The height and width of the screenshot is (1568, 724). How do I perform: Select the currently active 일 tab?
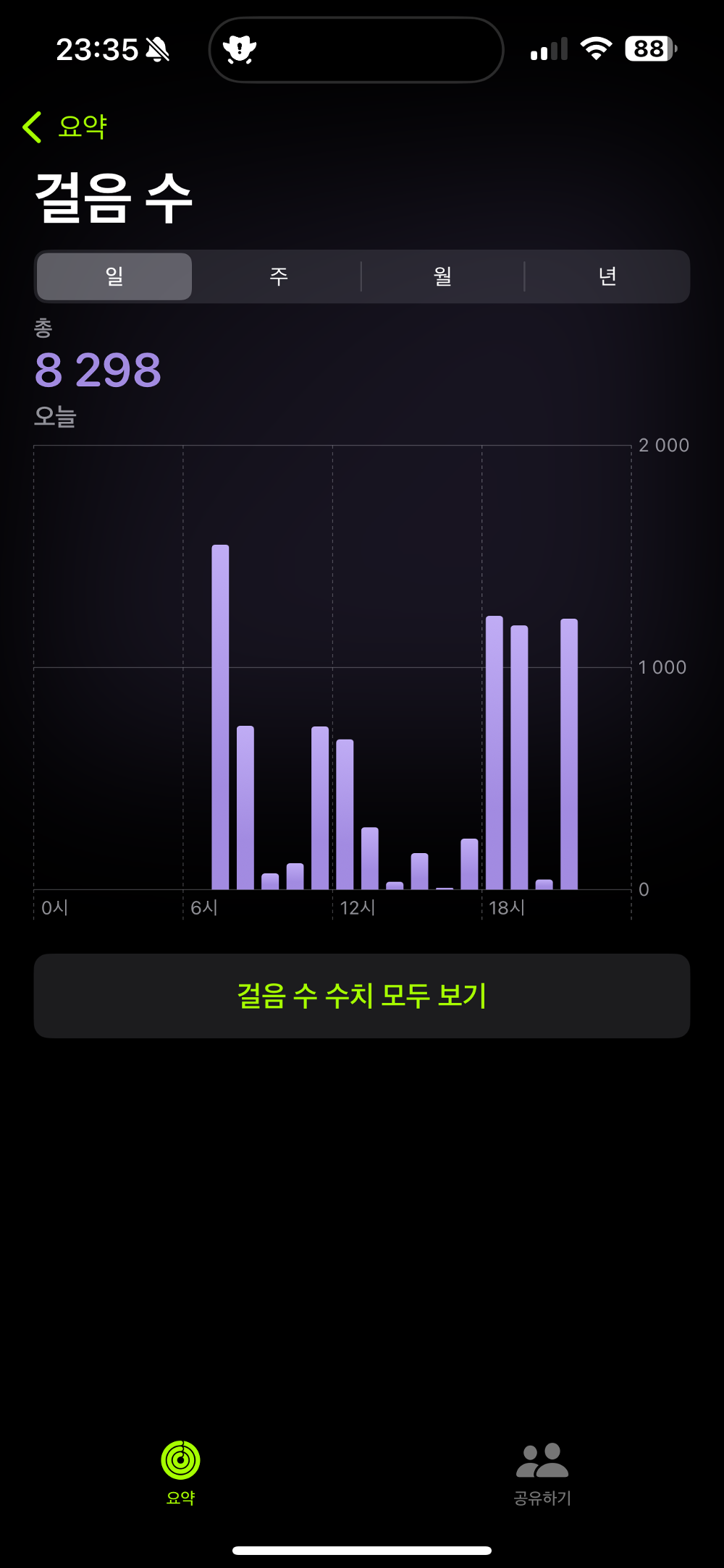tap(114, 276)
